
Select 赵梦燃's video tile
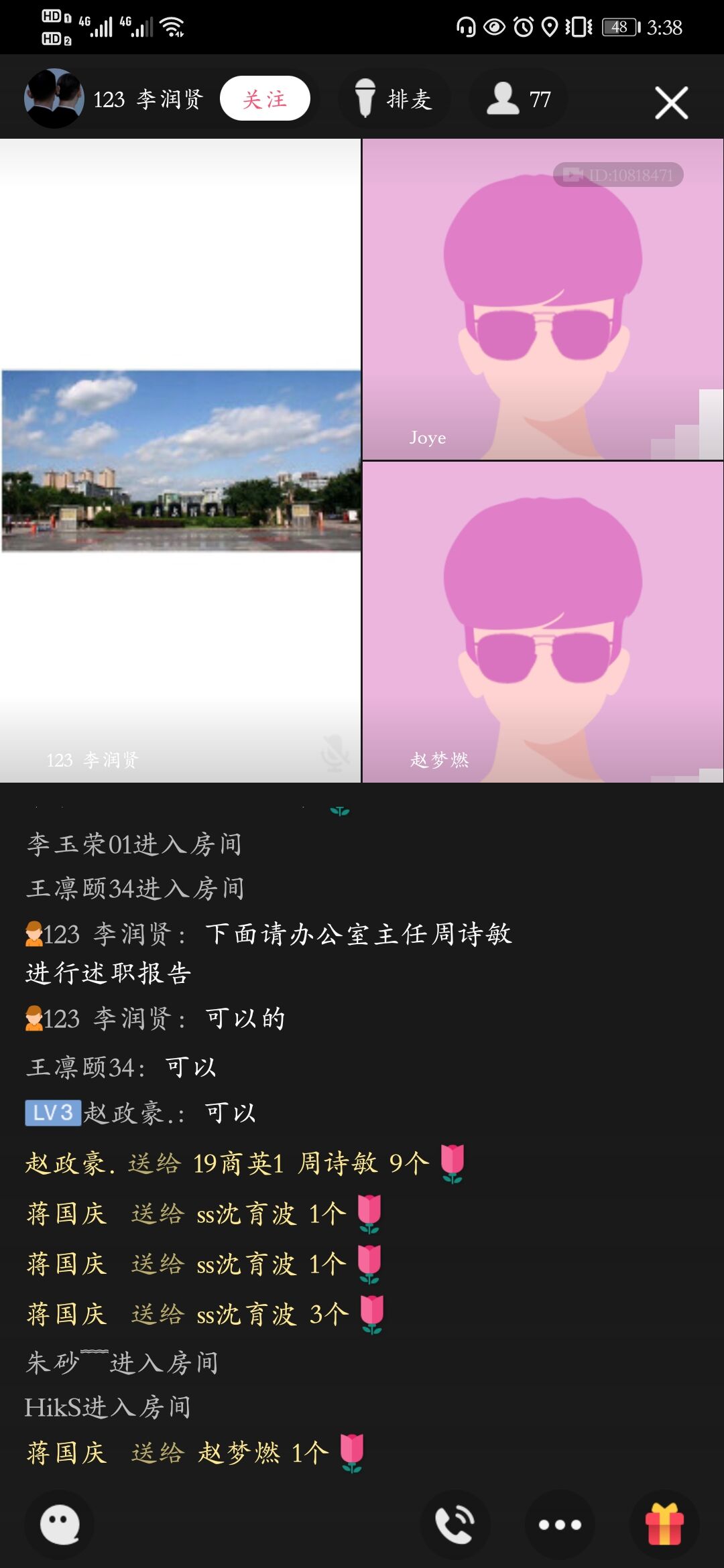(543, 623)
